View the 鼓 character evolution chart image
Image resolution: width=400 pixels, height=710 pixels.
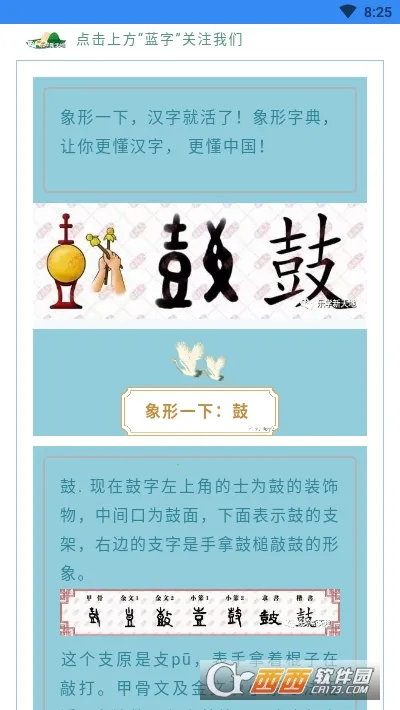tap(200, 612)
